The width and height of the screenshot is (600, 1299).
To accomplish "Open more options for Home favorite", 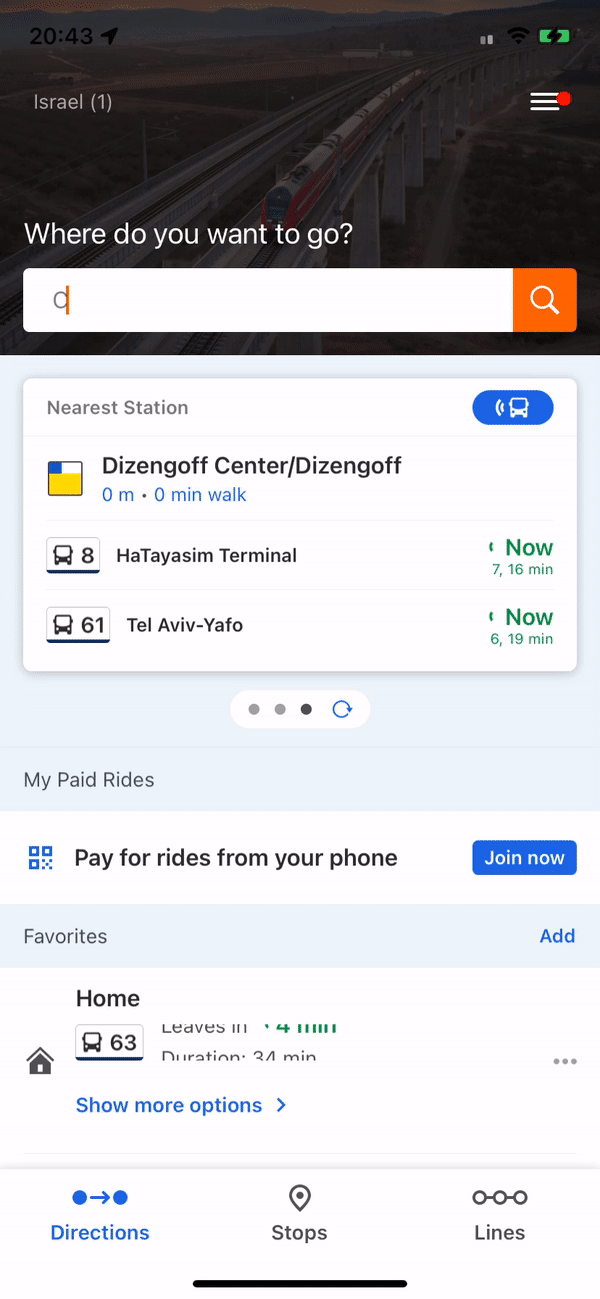I will (x=565, y=1061).
